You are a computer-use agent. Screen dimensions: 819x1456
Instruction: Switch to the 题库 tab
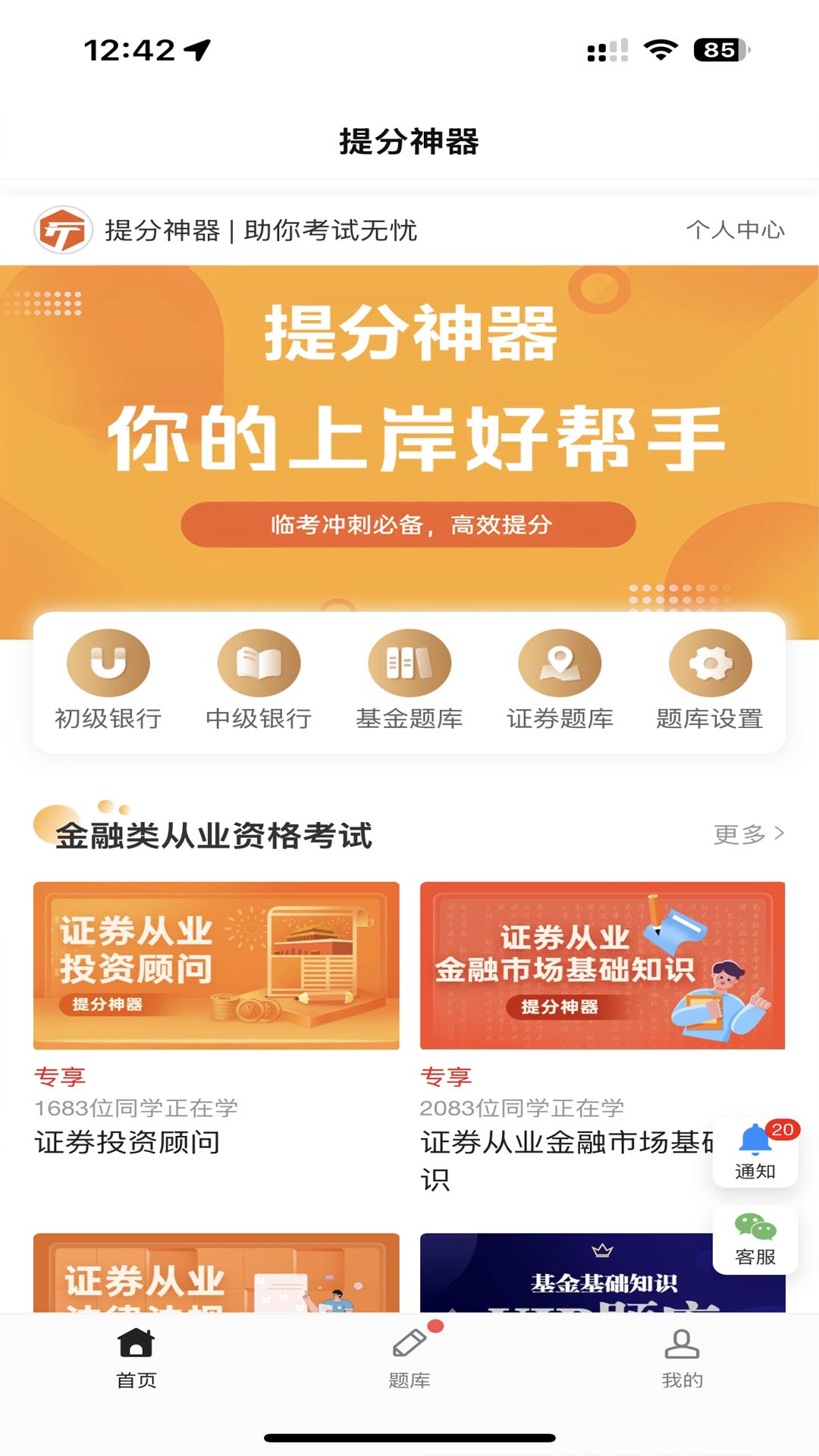coord(409,1365)
